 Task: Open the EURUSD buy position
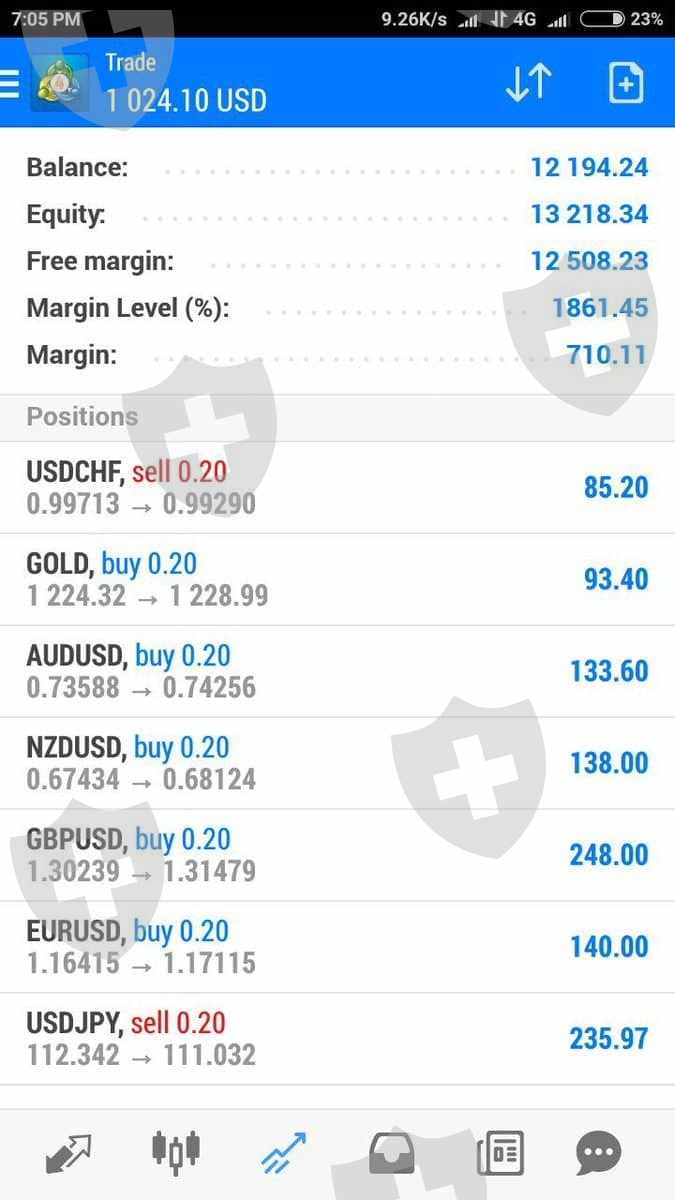(337, 947)
